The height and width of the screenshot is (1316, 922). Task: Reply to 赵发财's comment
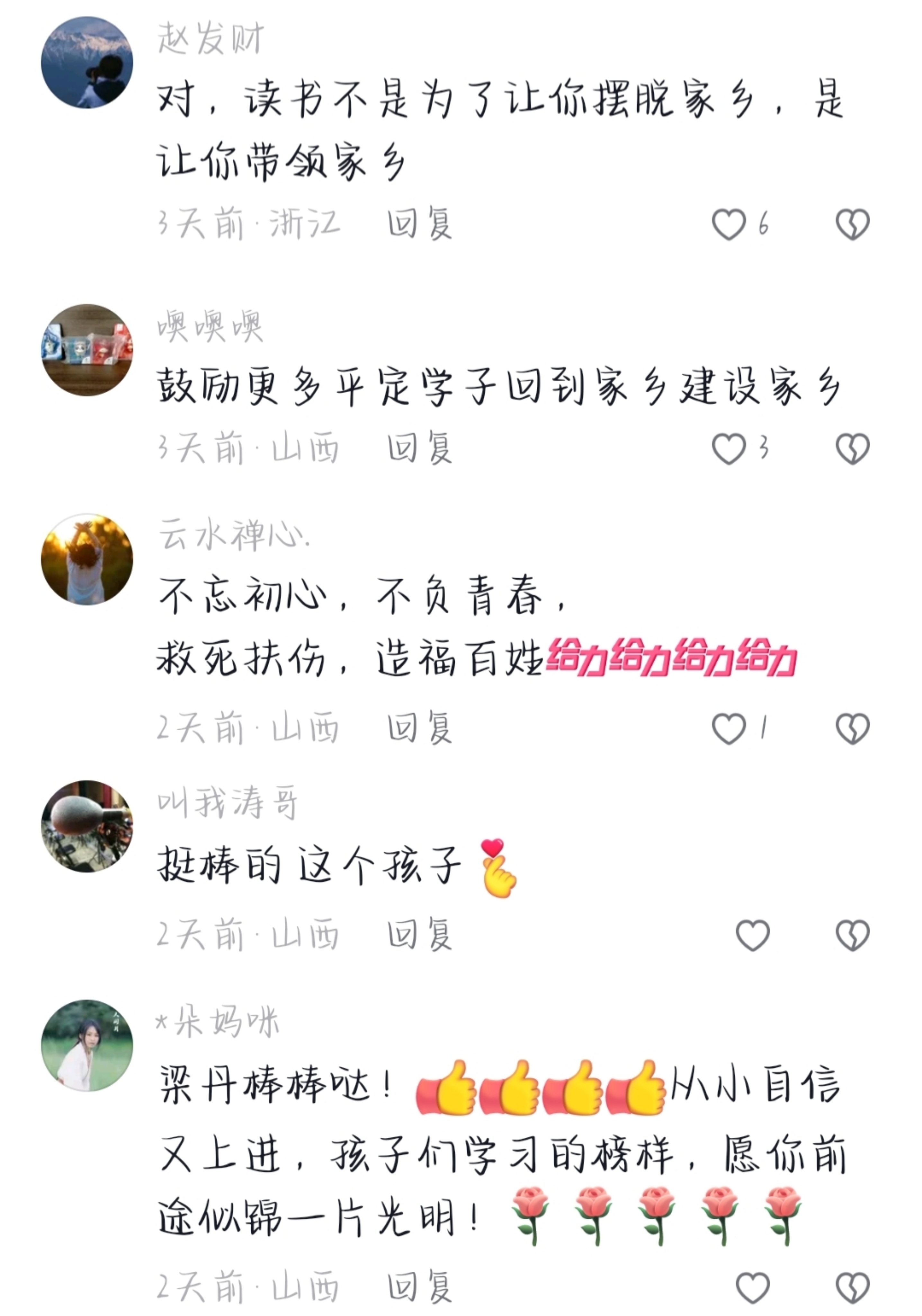pos(420,224)
